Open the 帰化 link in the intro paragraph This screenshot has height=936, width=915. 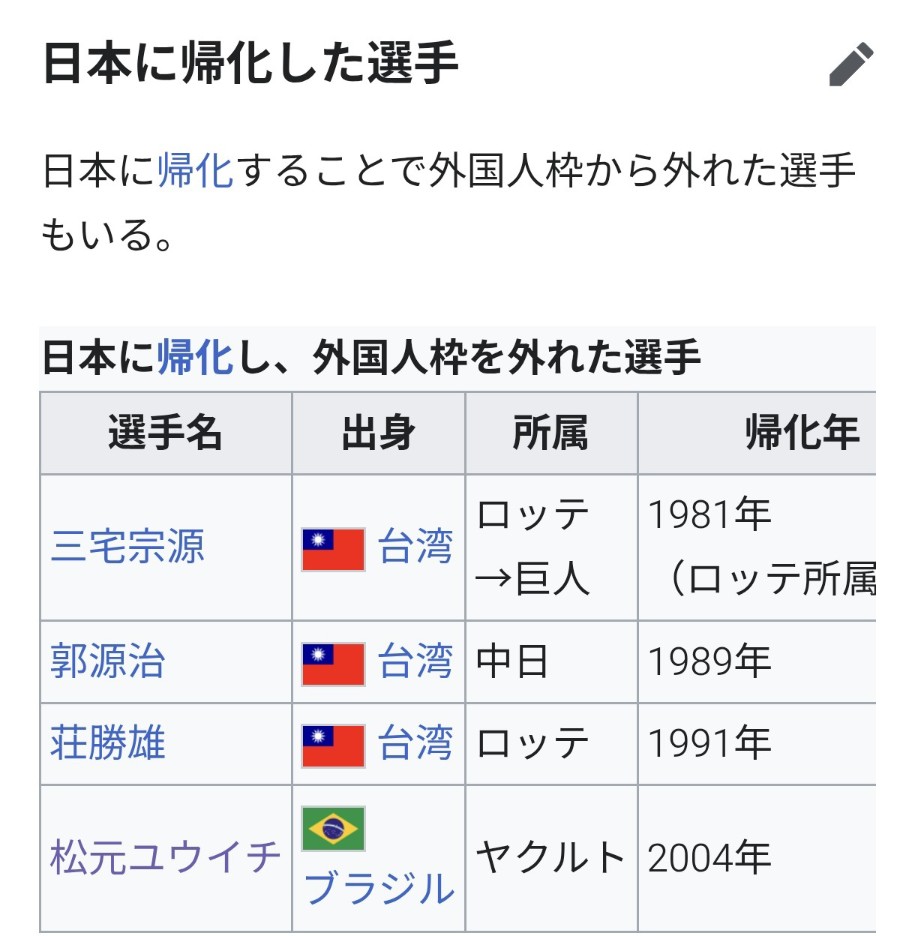(x=196, y=171)
